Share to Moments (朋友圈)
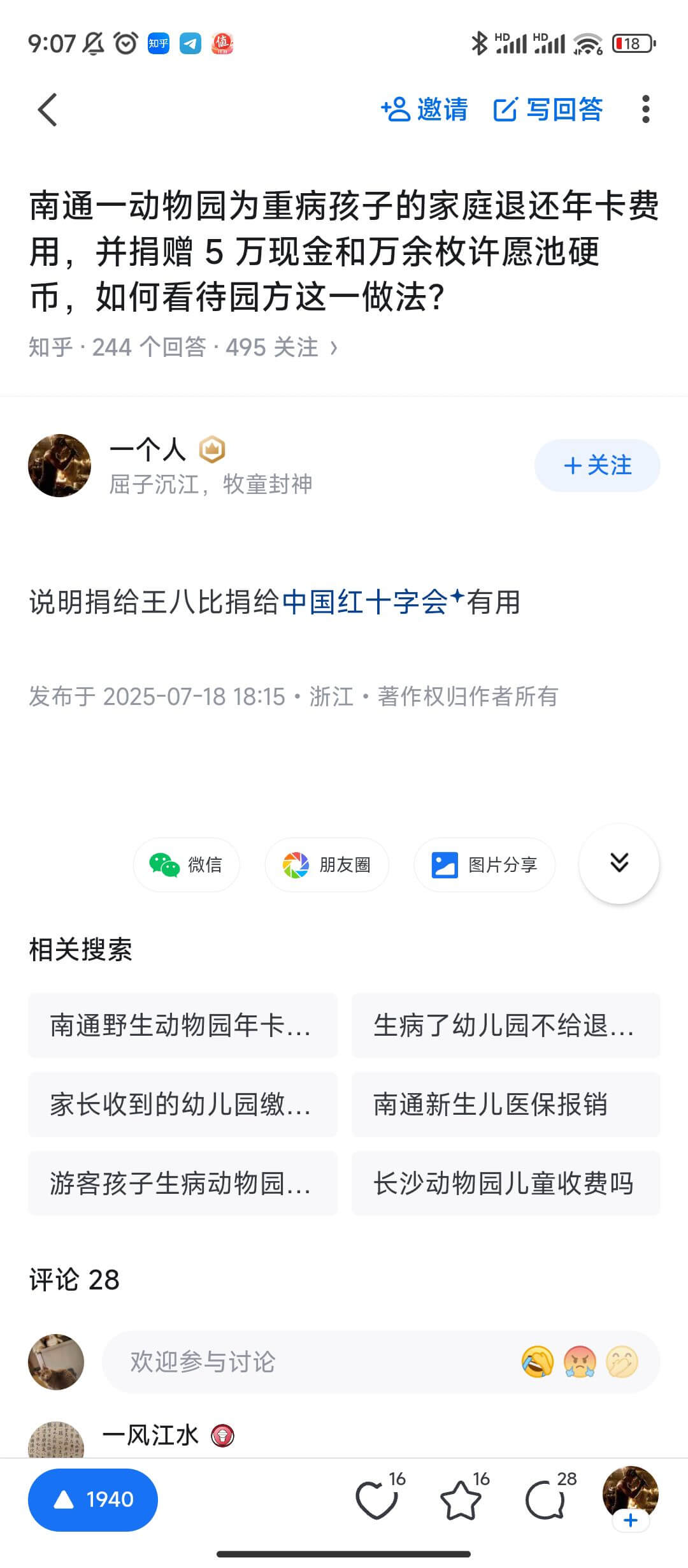This screenshot has width=688, height=1568. pyautogui.click(x=326, y=864)
